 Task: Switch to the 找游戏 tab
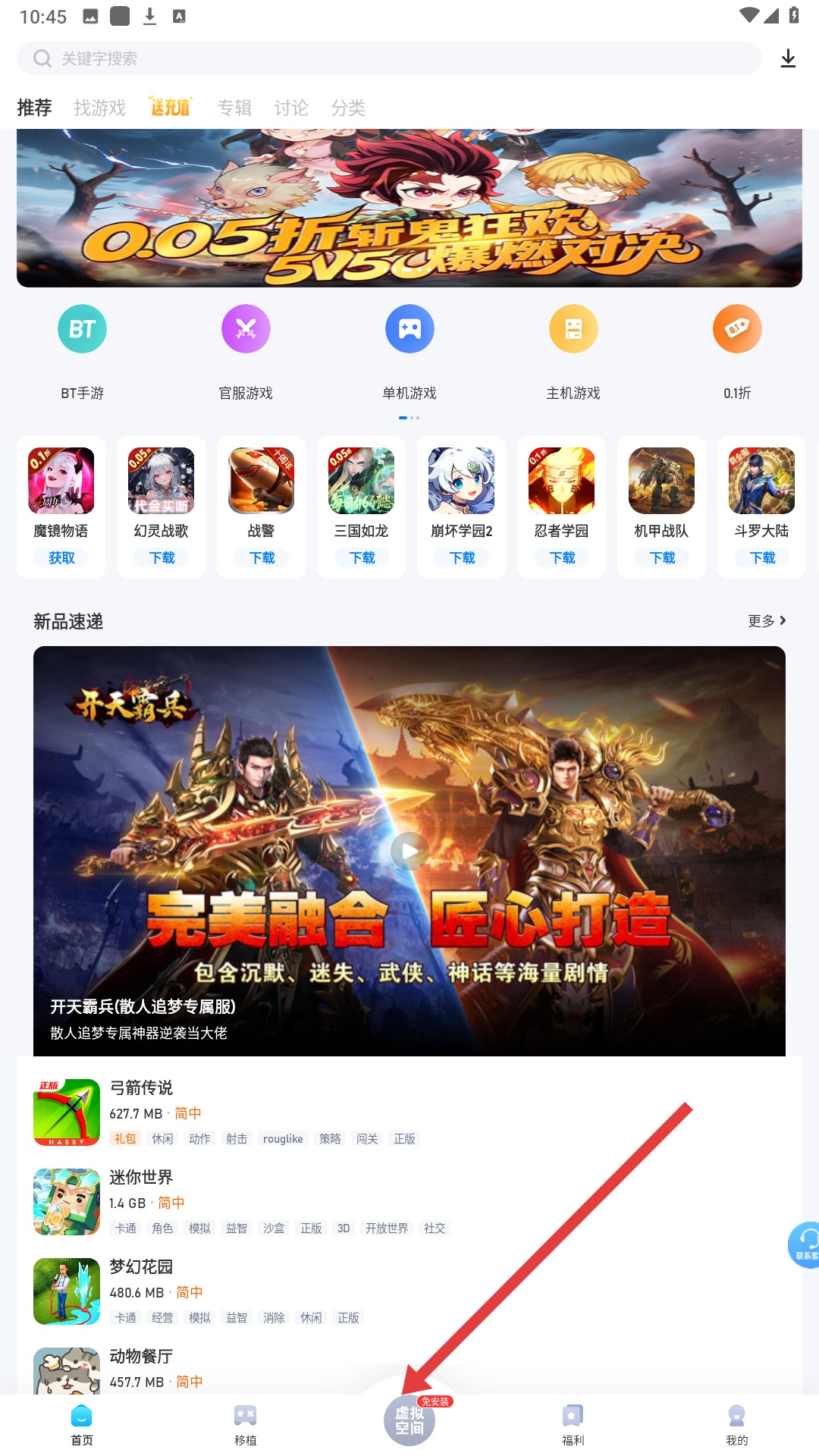click(x=99, y=108)
